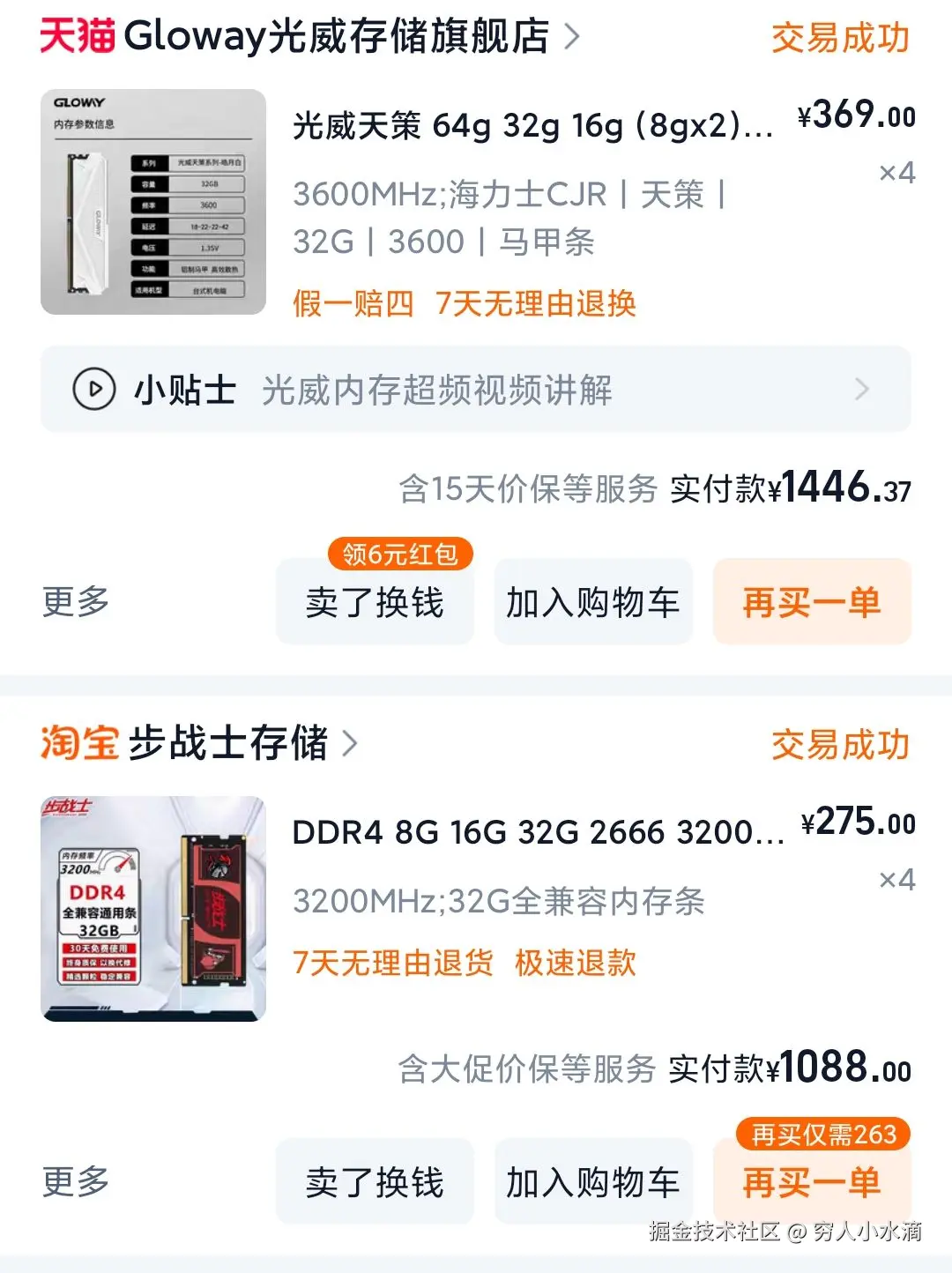Tap 更多 under the Gloway order
The image size is (952, 1273).
76,602
